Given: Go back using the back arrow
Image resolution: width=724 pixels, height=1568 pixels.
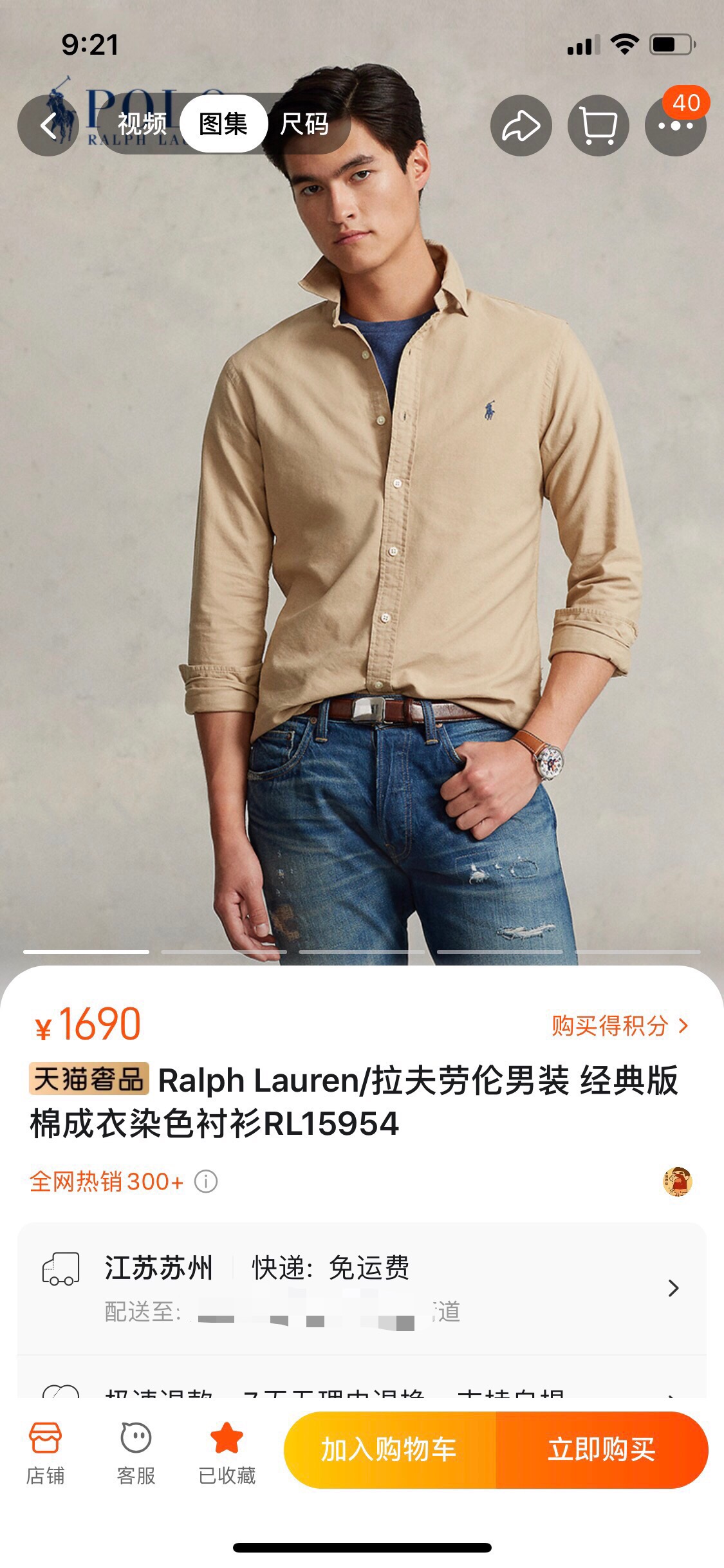Looking at the screenshot, I should [48, 126].
